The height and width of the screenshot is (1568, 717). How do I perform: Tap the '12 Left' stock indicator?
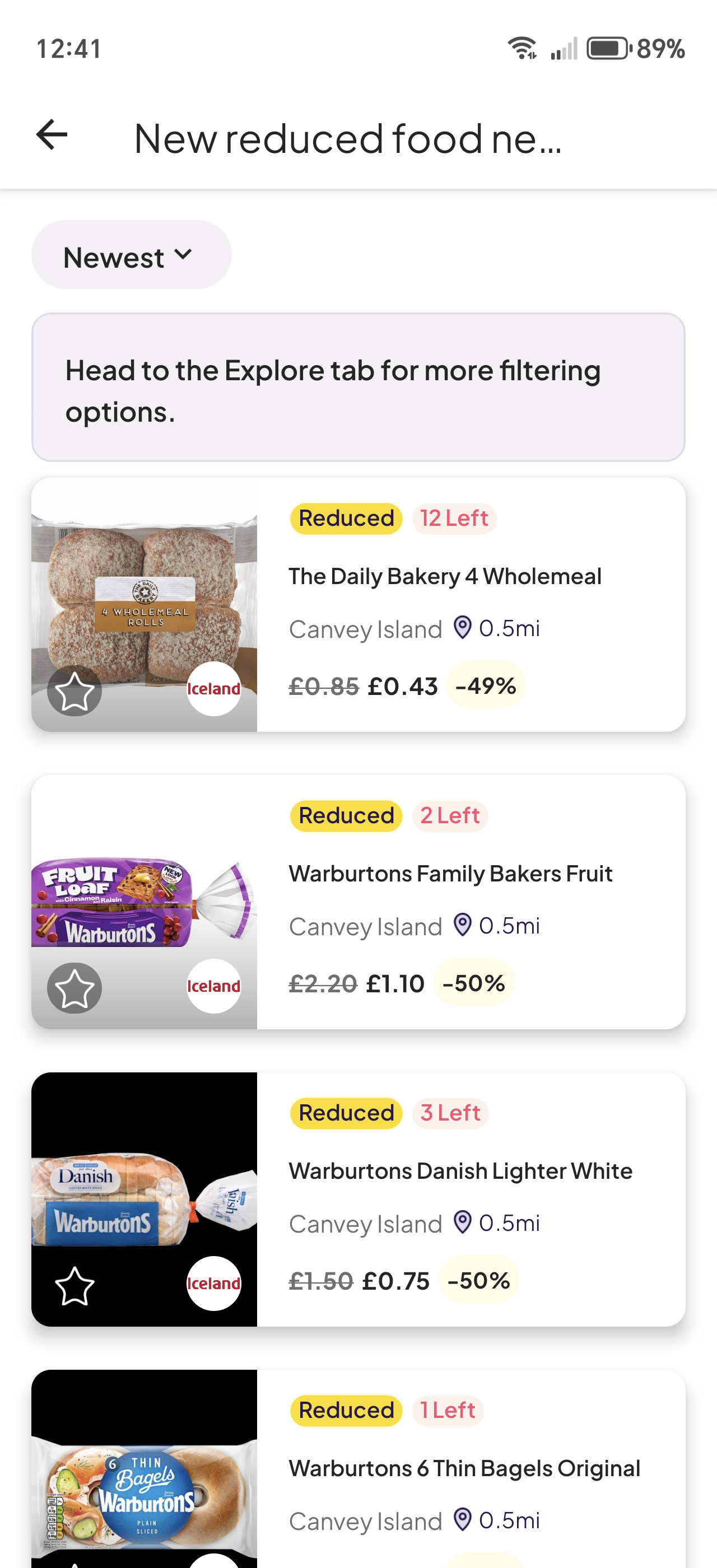454,518
